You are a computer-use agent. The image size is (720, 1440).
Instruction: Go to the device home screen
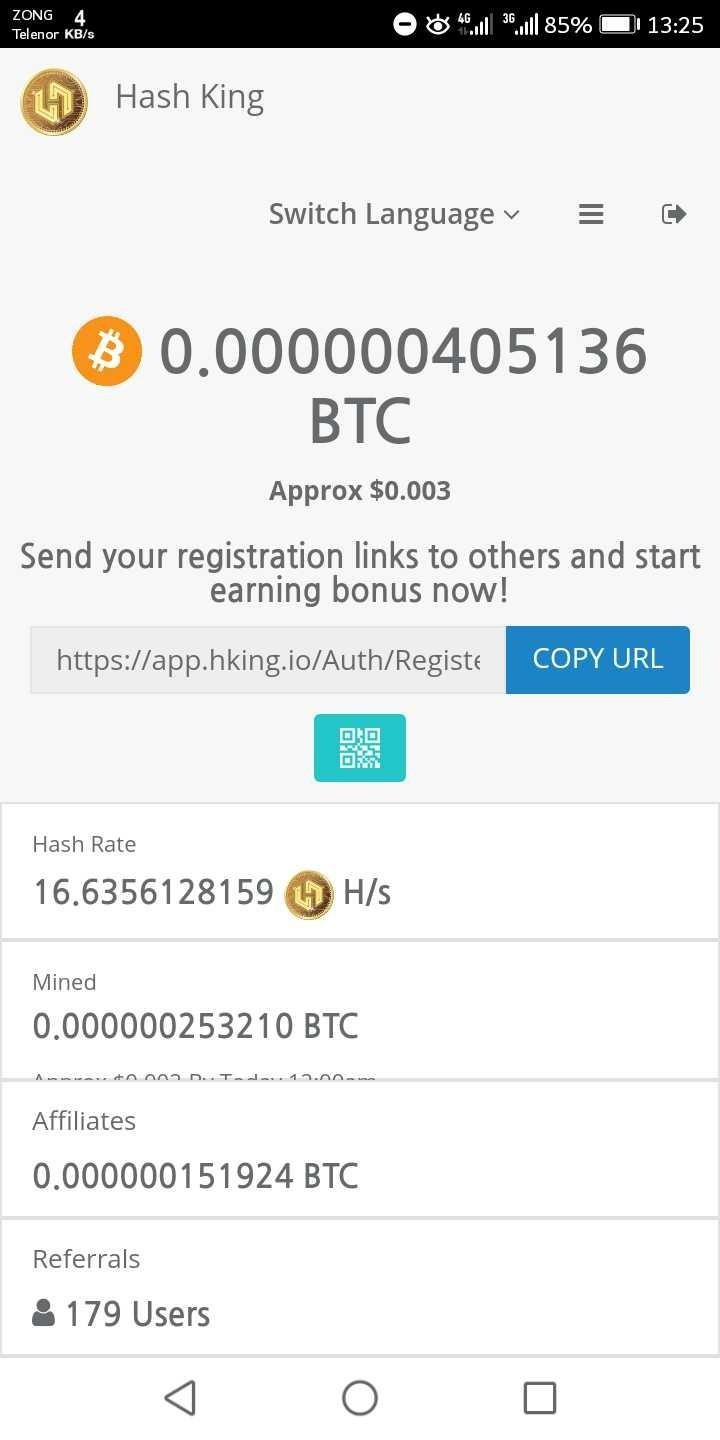[360, 1397]
